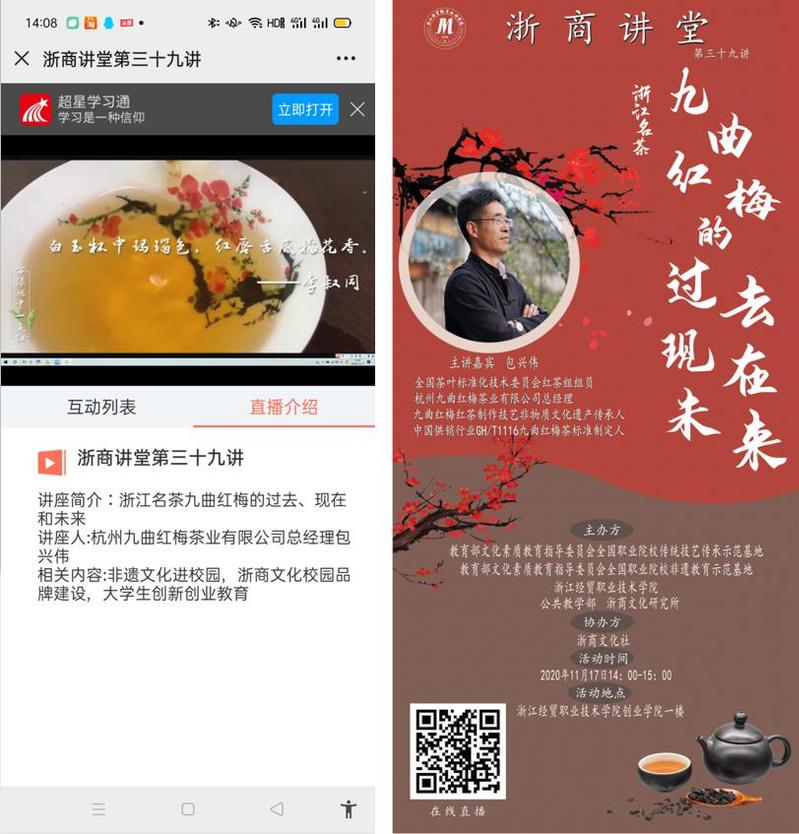Select the 直播介绍 tab
The width and height of the screenshot is (799, 834).
click(284, 407)
